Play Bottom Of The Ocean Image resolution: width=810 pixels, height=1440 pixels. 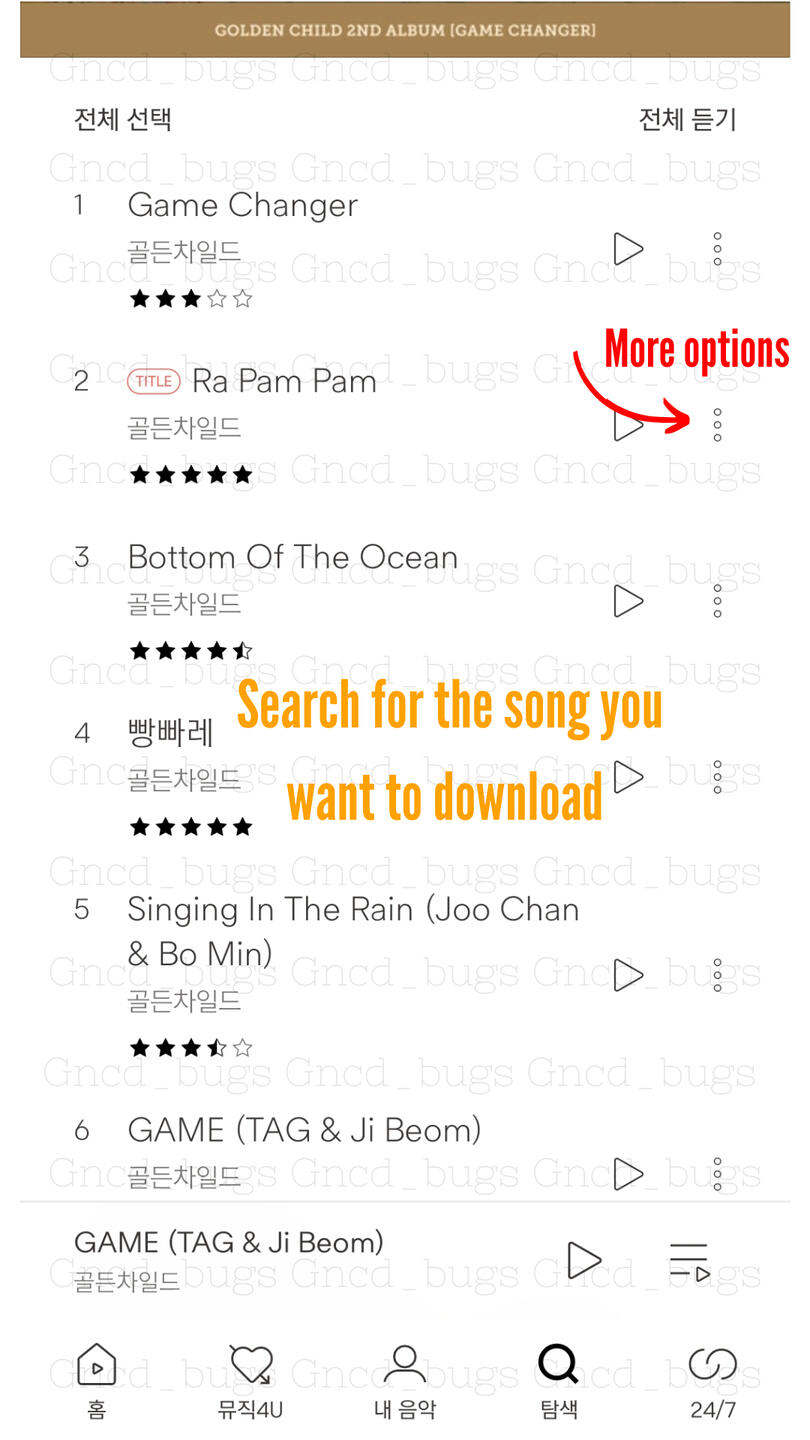tap(628, 601)
